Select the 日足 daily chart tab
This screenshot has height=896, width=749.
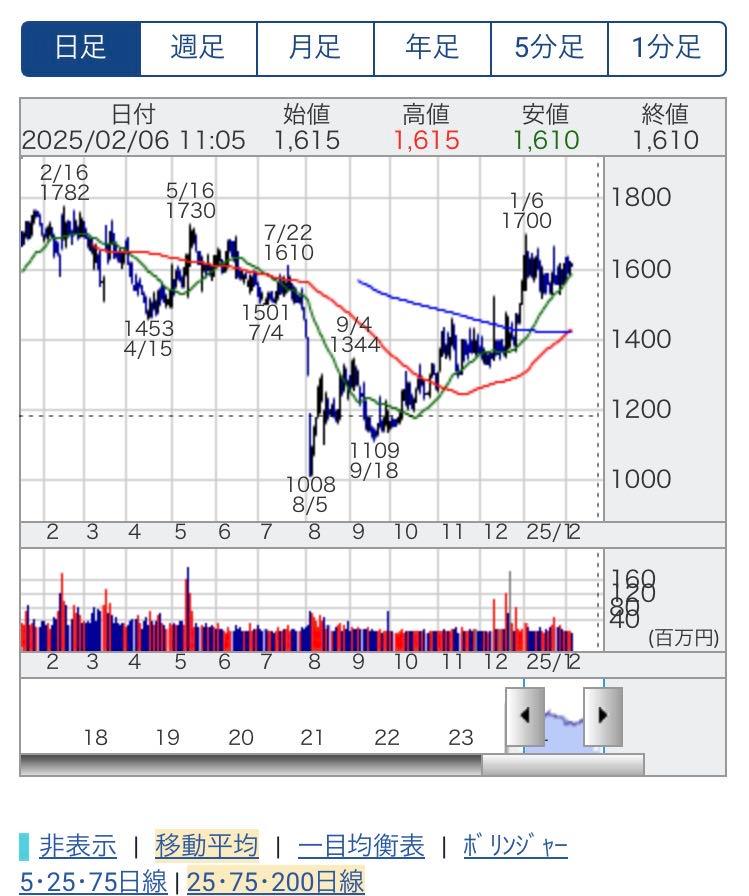coord(81,47)
